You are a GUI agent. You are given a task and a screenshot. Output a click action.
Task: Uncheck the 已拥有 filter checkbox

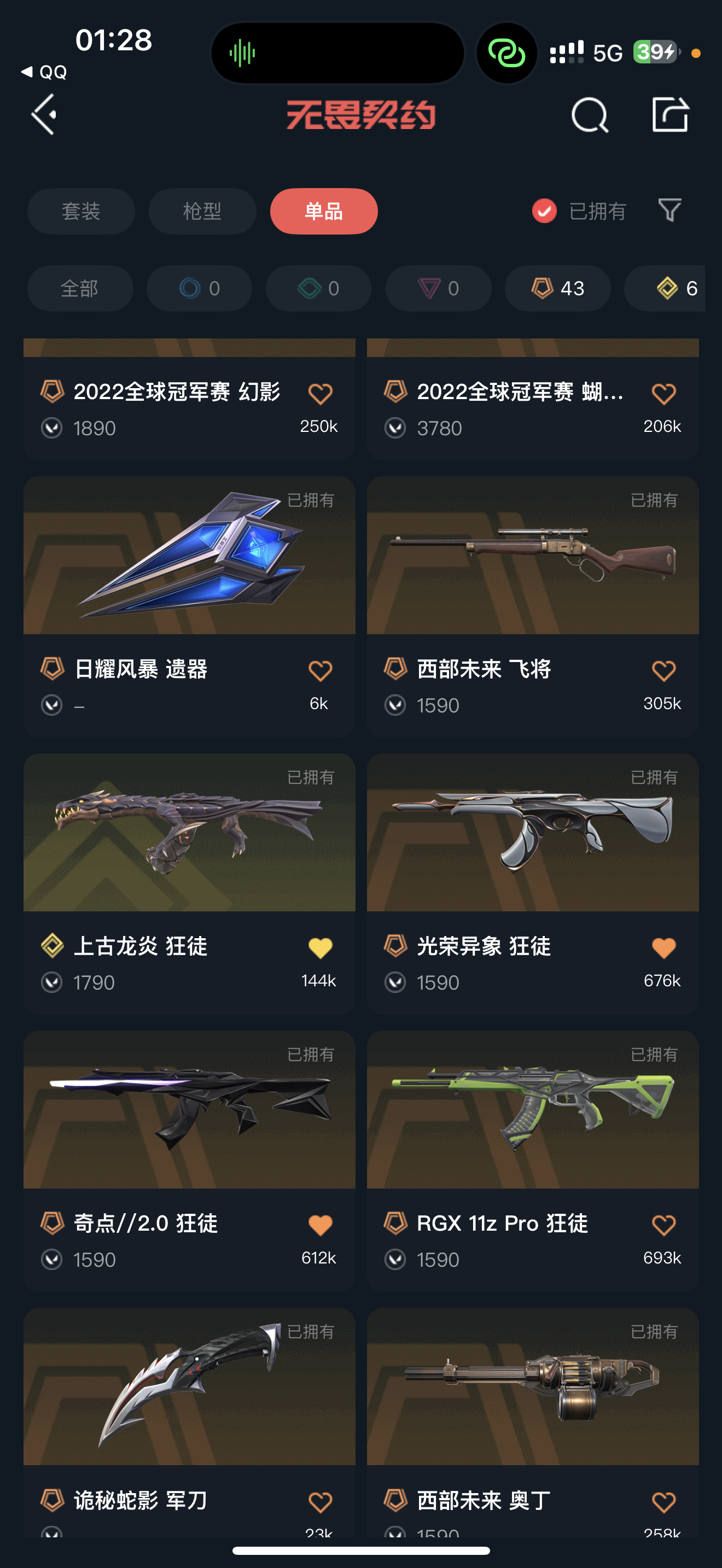click(544, 211)
